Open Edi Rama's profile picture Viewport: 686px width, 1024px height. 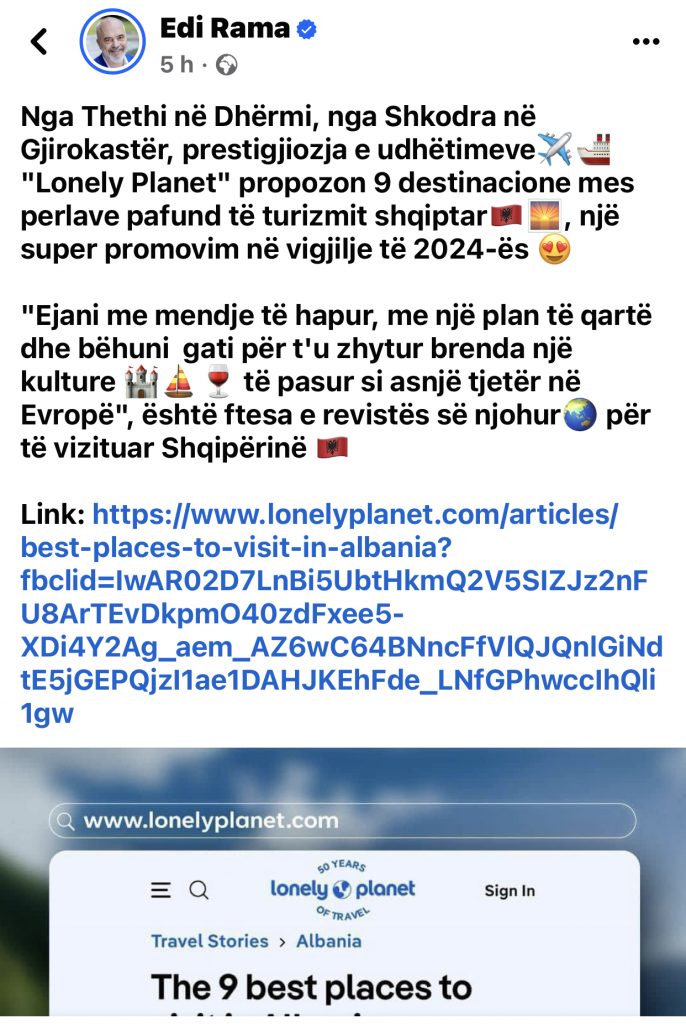coord(113,41)
